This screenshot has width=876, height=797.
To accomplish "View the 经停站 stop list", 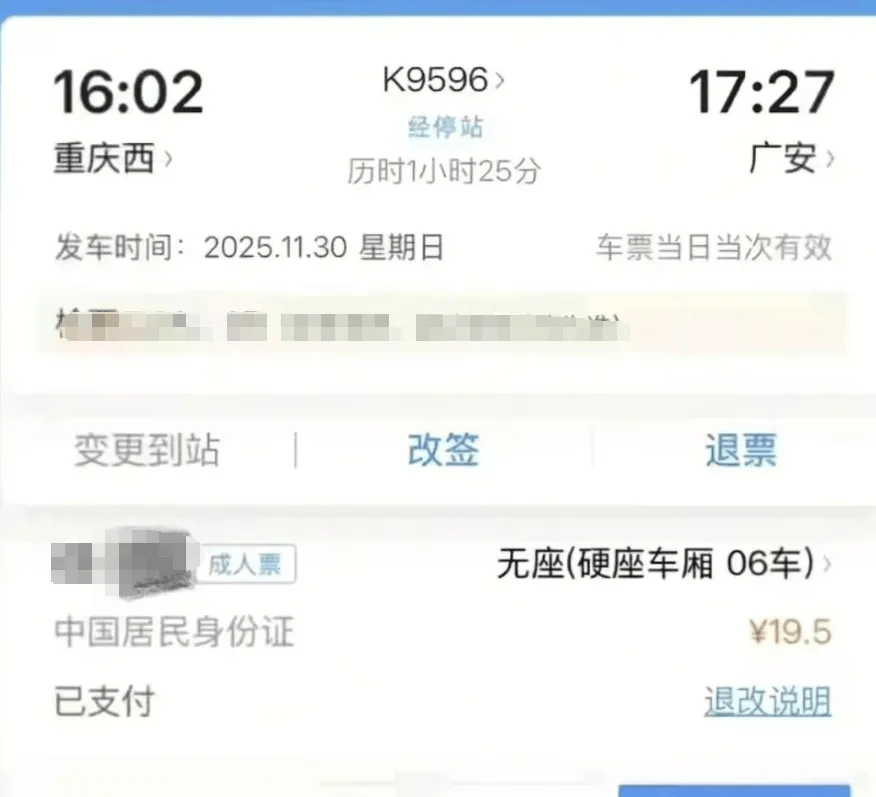I will point(445,127).
